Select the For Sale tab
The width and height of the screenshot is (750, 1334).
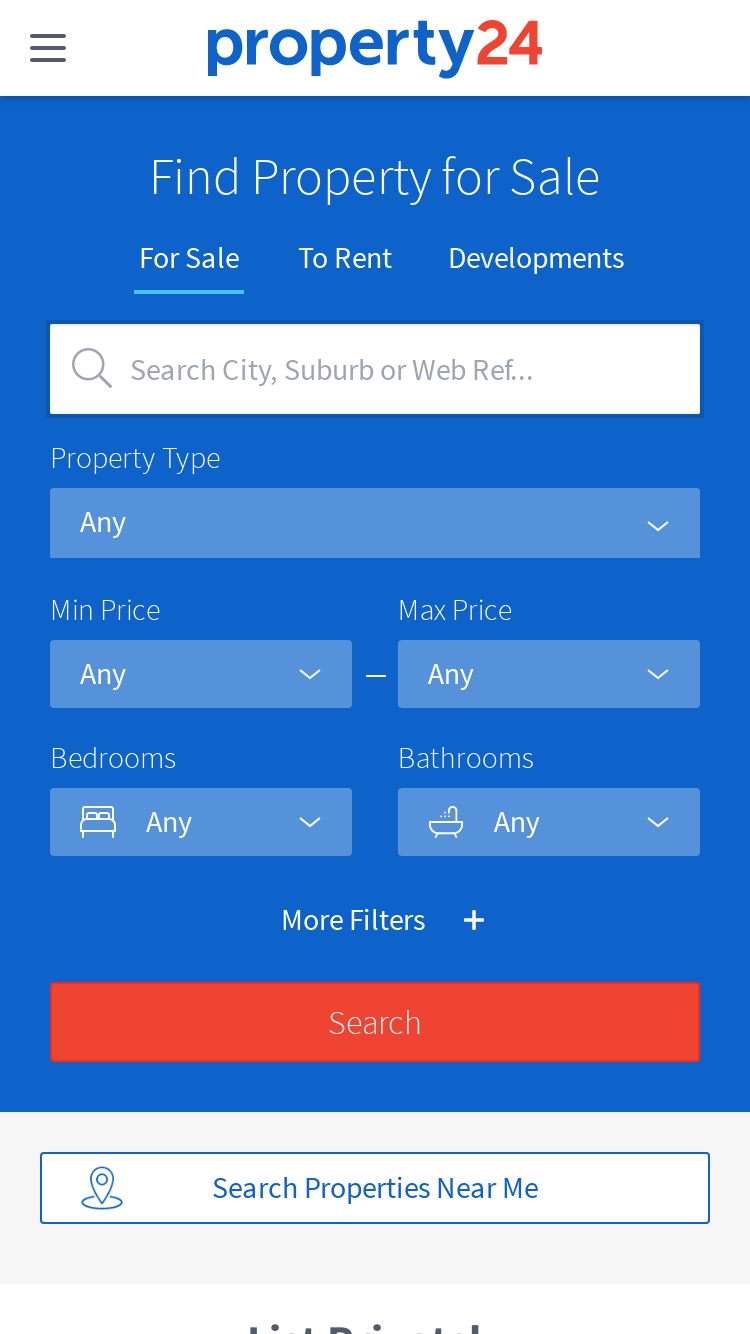(189, 259)
